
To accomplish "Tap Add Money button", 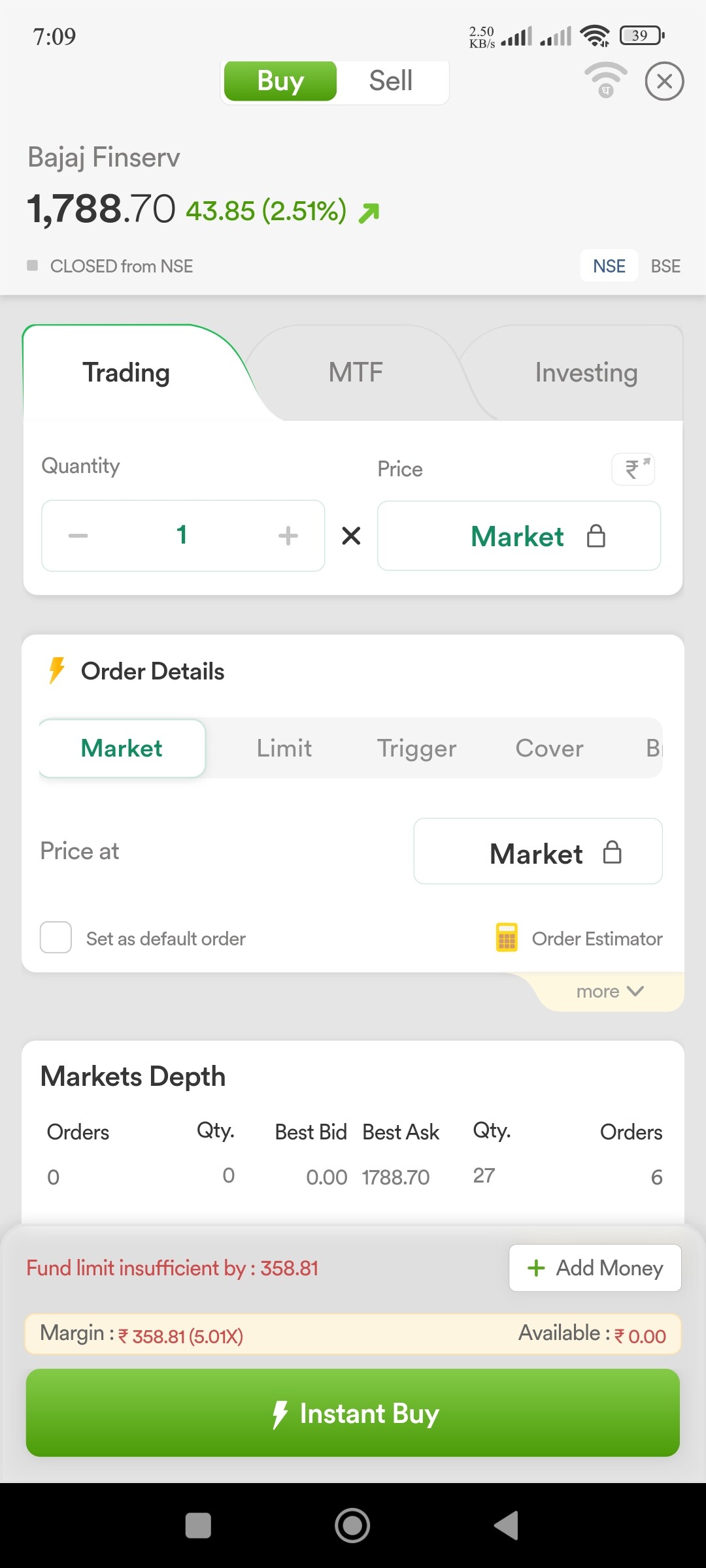I will 595,1267.
